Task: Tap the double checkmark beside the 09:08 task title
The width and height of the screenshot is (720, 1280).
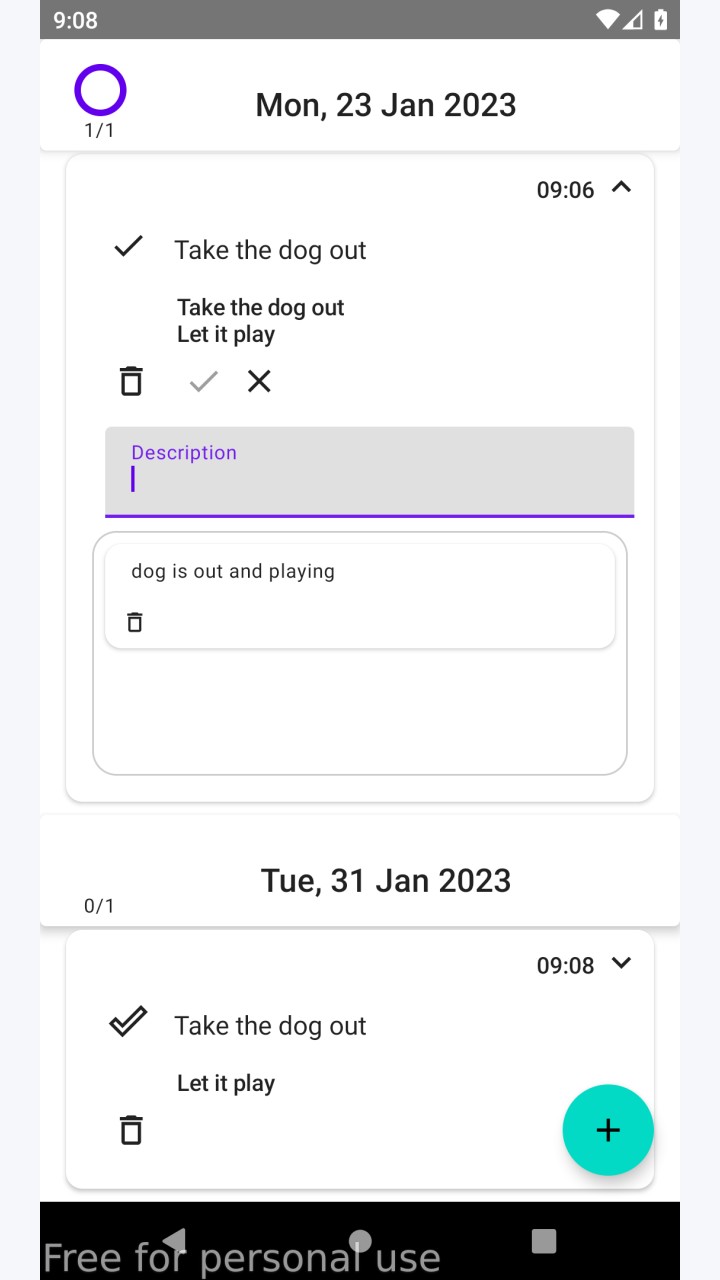Action: tap(128, 1021)
